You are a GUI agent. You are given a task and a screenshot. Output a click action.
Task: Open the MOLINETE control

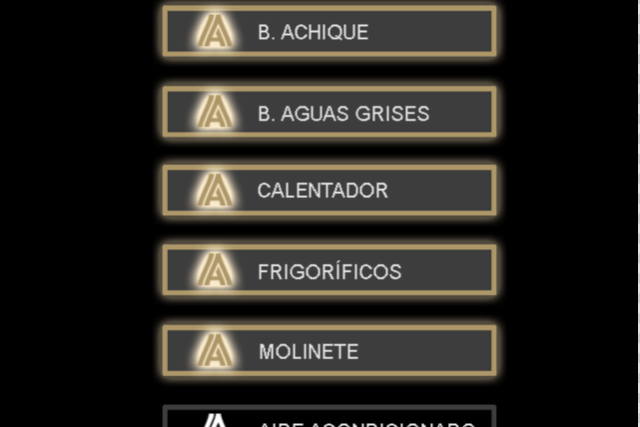click(x=329, y=351)
